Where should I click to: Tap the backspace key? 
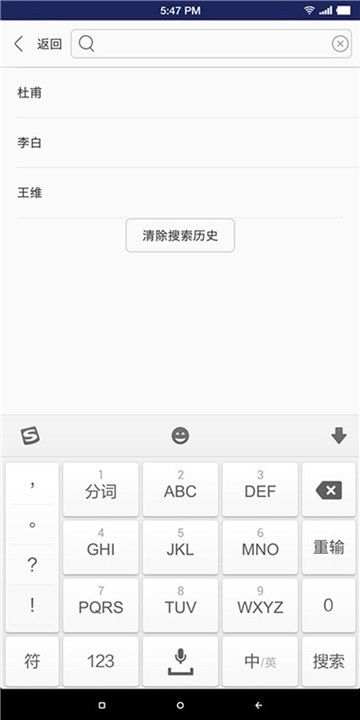coord(328,489)
